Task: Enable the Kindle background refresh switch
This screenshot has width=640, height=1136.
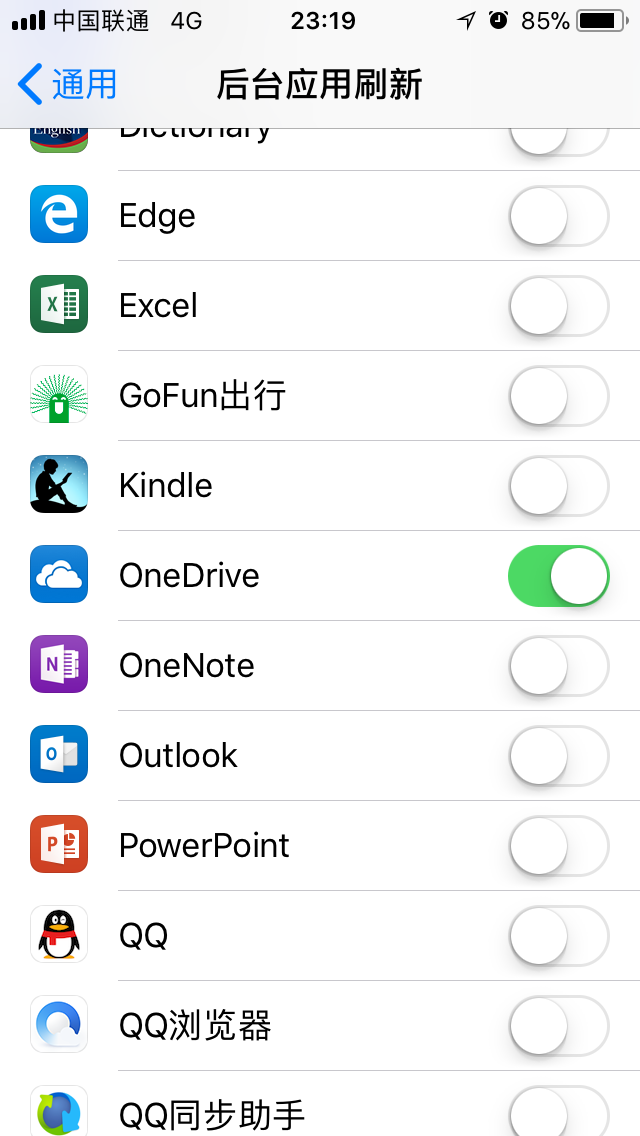Action: tap(558, 486)
